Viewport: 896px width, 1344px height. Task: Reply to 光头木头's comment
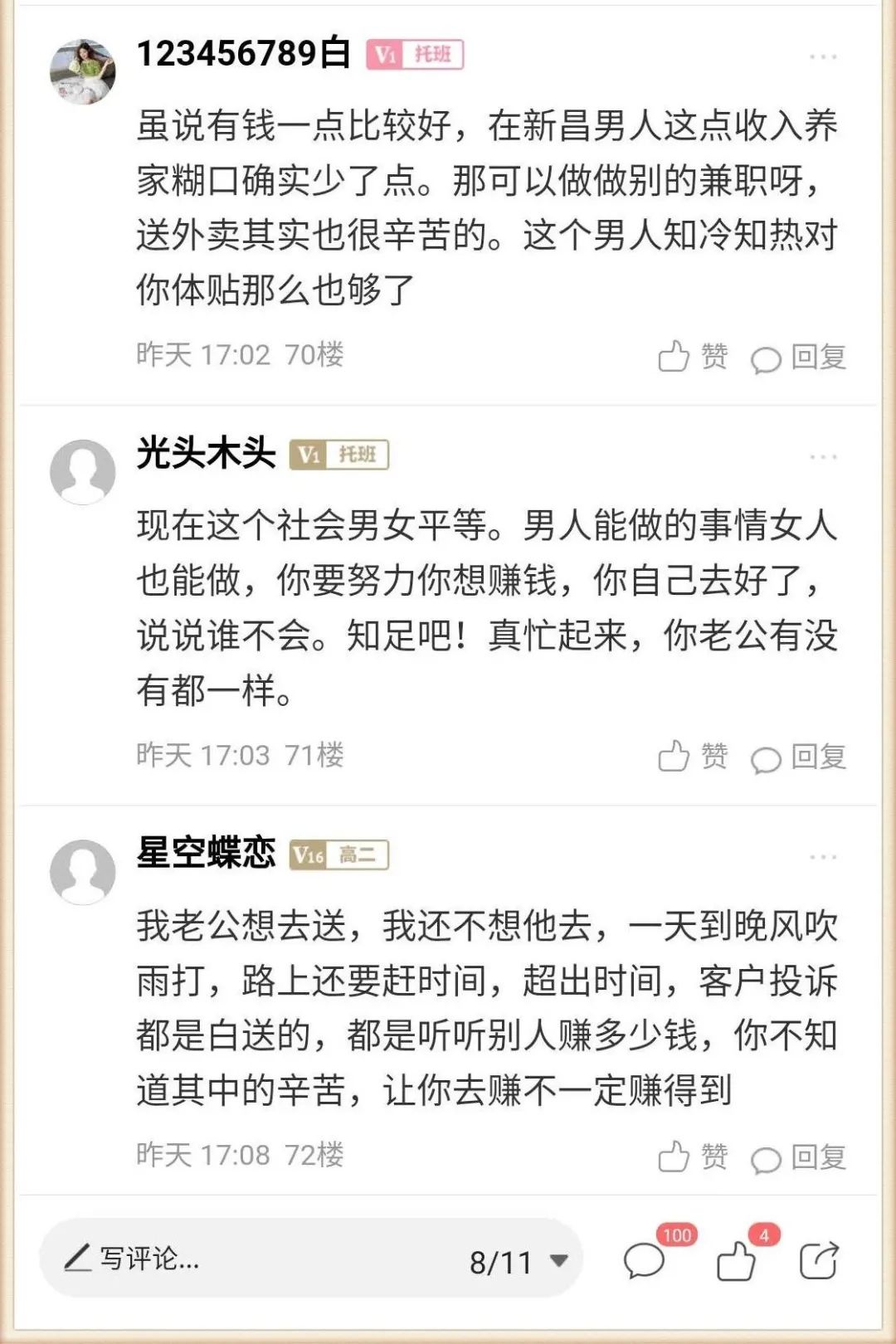click(x=798, y=757)
